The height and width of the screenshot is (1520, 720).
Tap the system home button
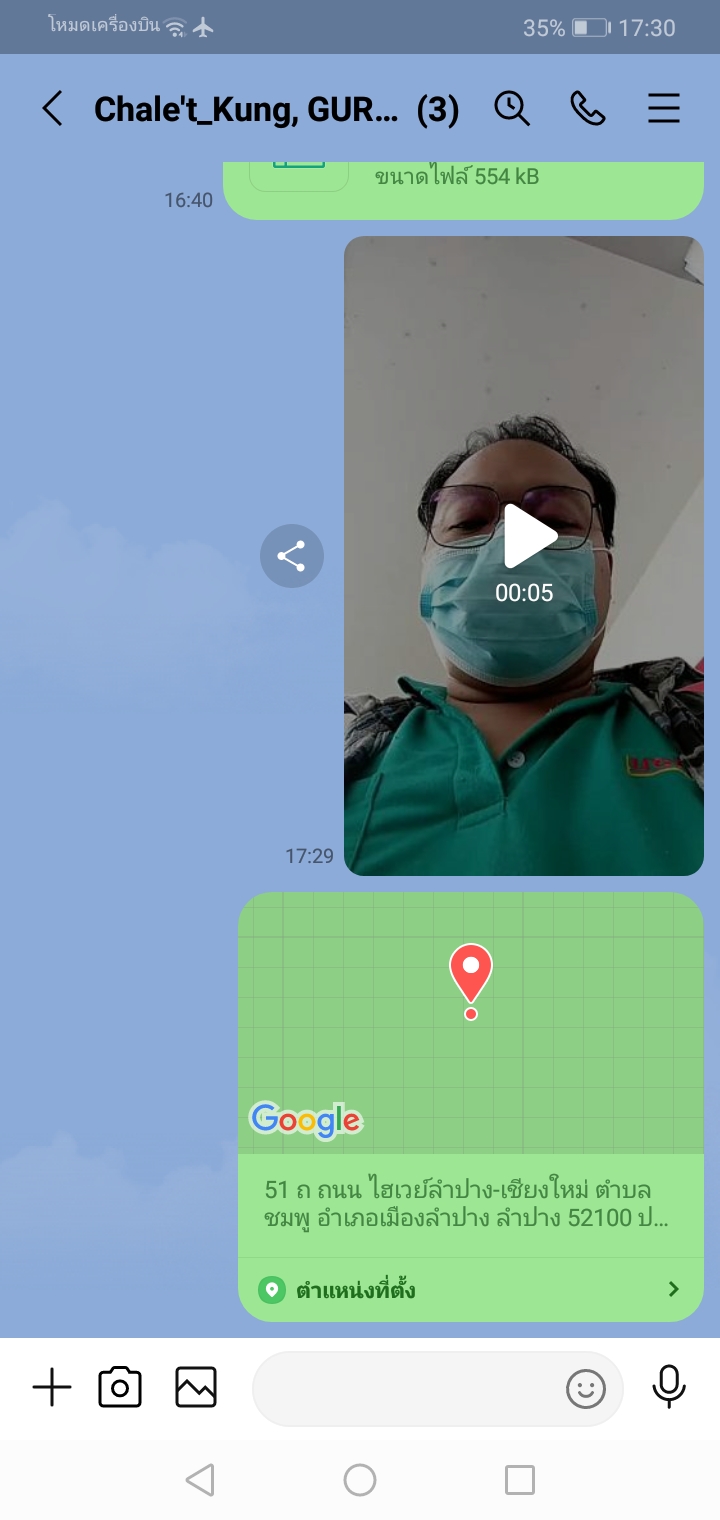[360, 1480]
